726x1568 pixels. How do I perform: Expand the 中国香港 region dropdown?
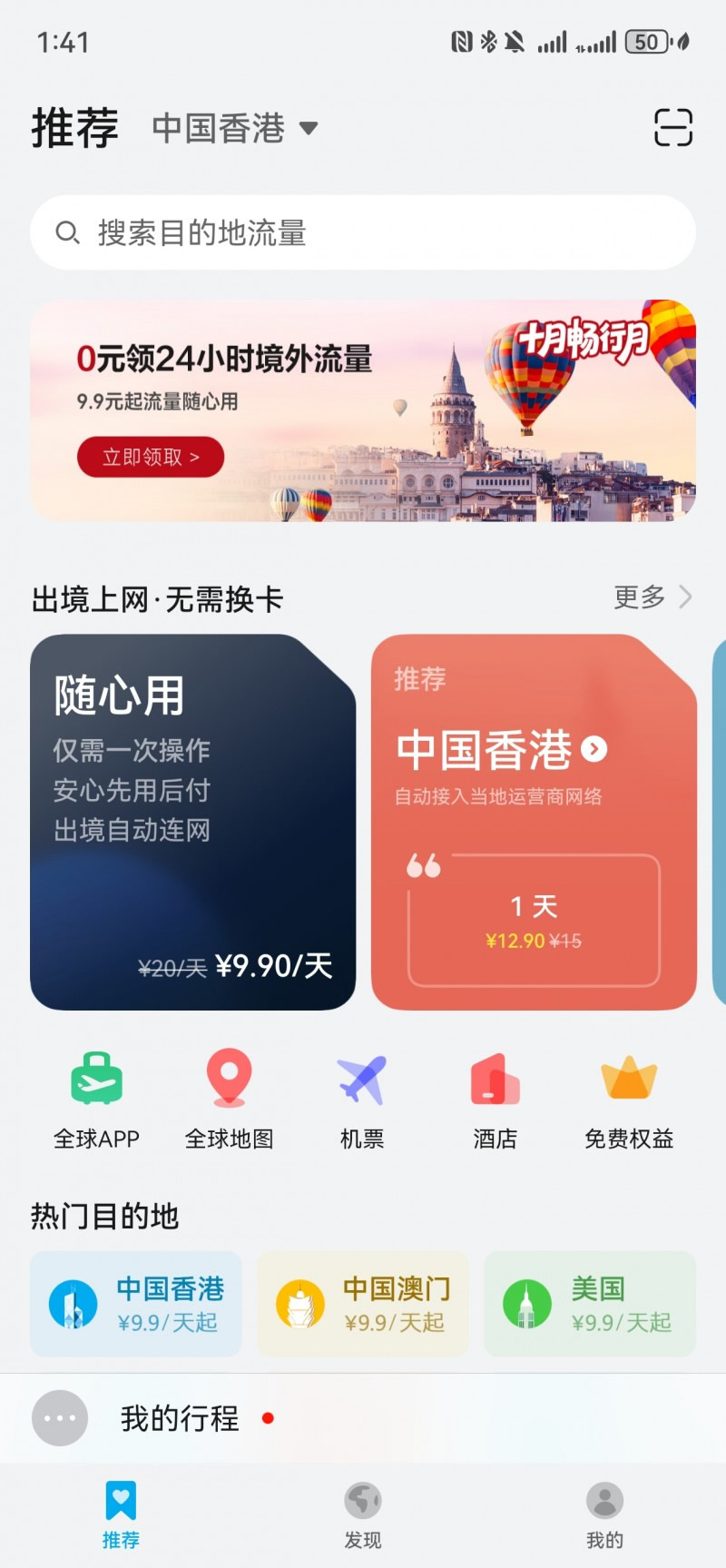tap(234, 128)
